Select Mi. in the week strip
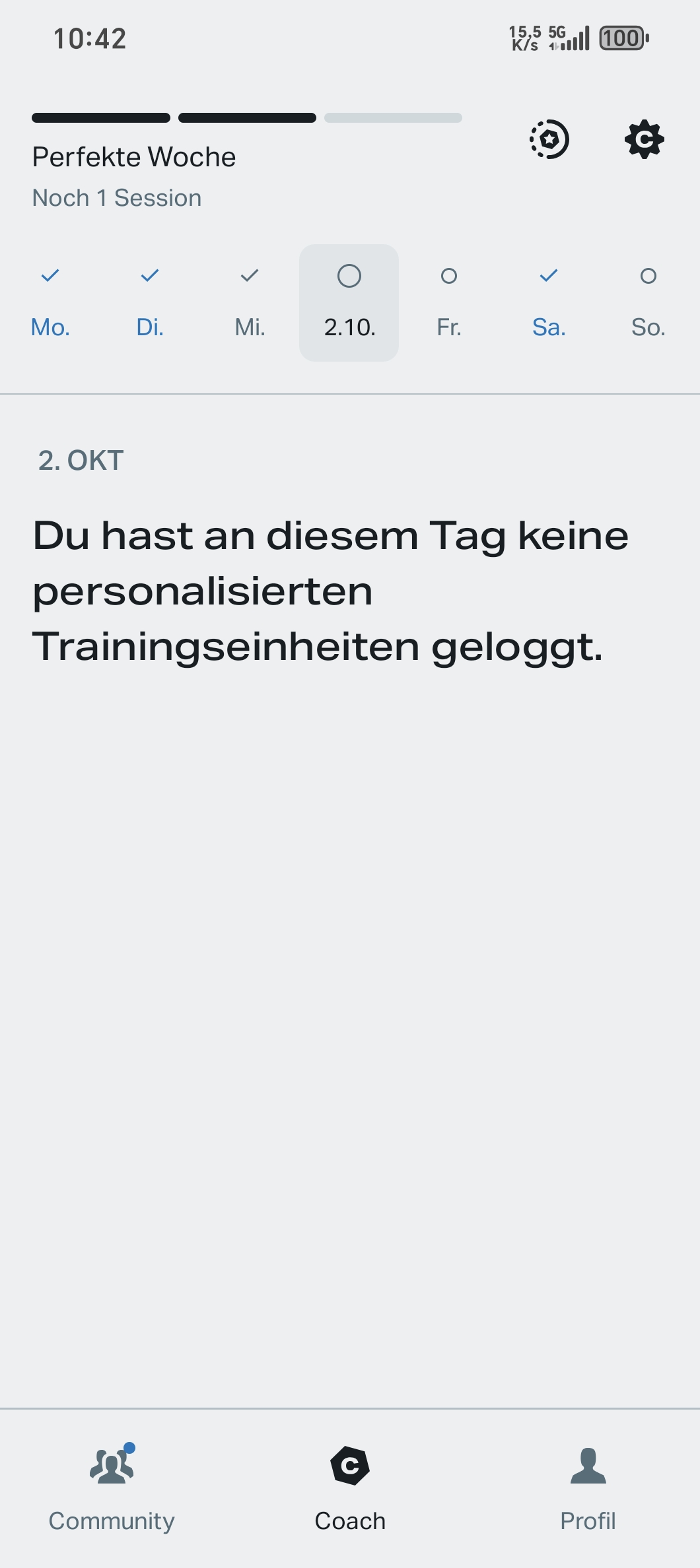 250,302
